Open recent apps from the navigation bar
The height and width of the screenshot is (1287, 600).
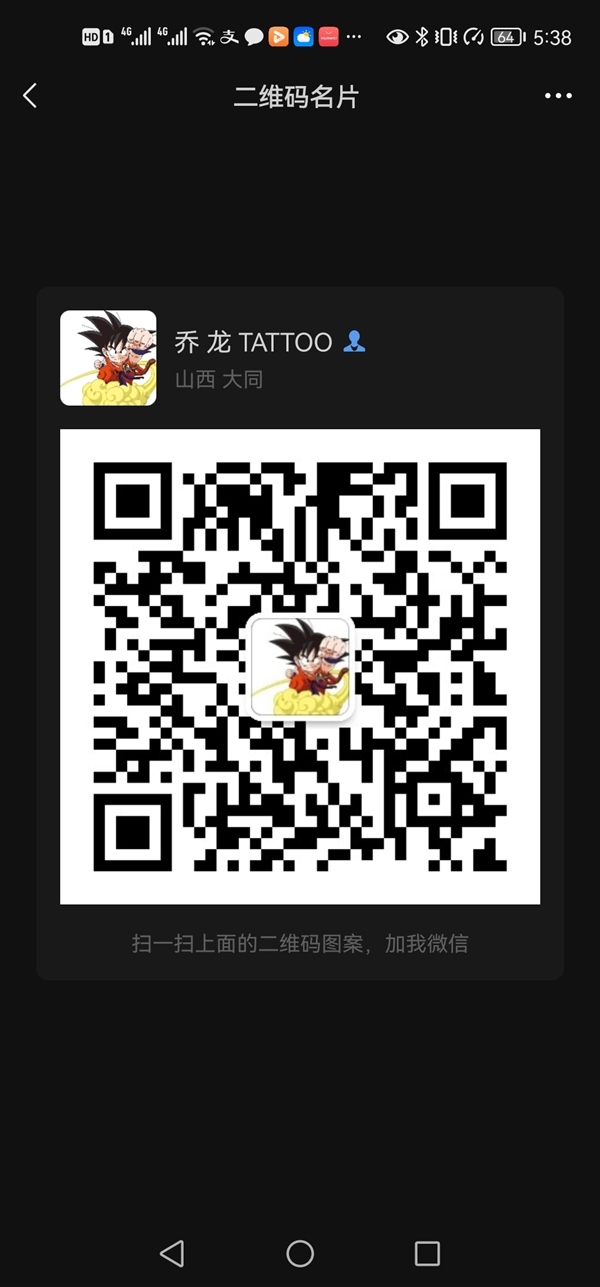pyautogui.click(x=427, y=1253)
